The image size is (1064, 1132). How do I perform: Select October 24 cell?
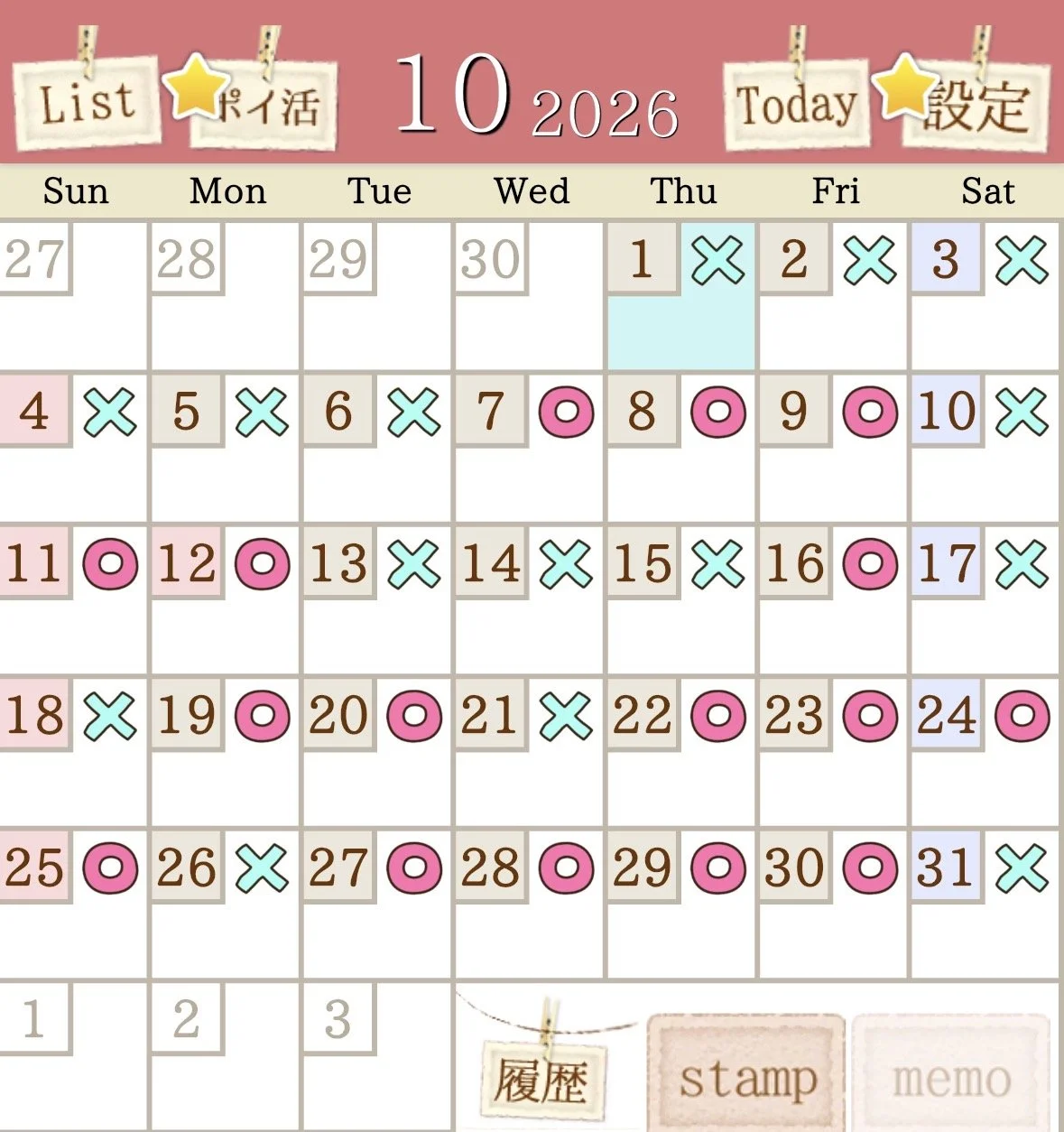pyautogui.click(x=985, y=752)
